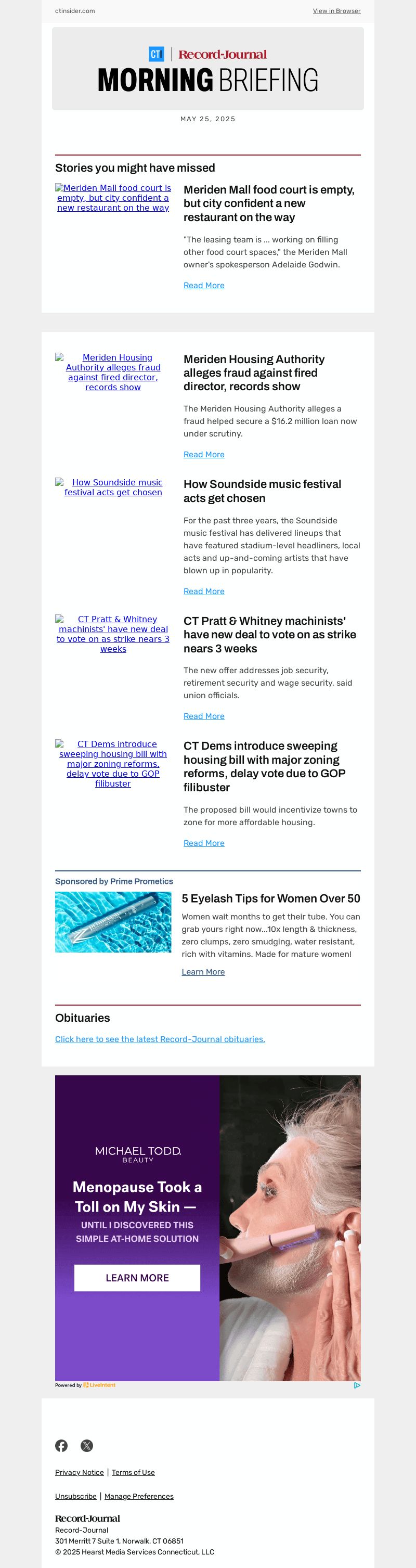416x1568 pixels.
Task: Visit the Facebook page icon
Action: tap(61, 1446)
